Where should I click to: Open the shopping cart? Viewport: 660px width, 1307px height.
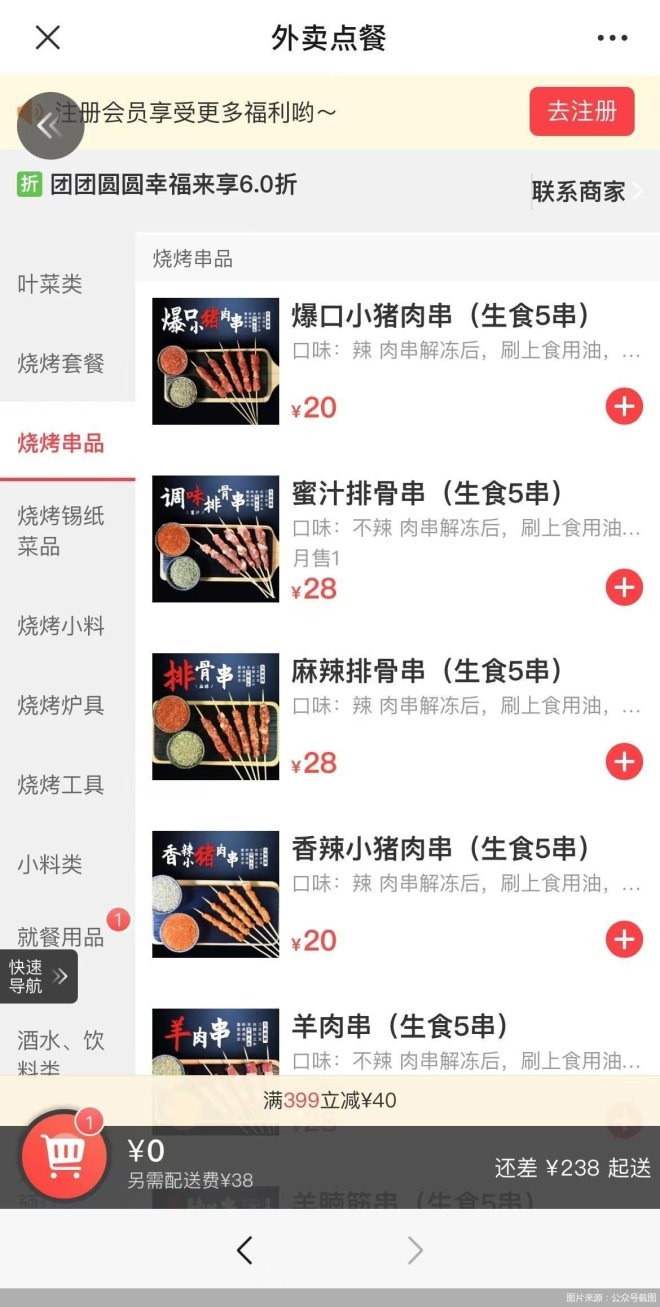65,1158
